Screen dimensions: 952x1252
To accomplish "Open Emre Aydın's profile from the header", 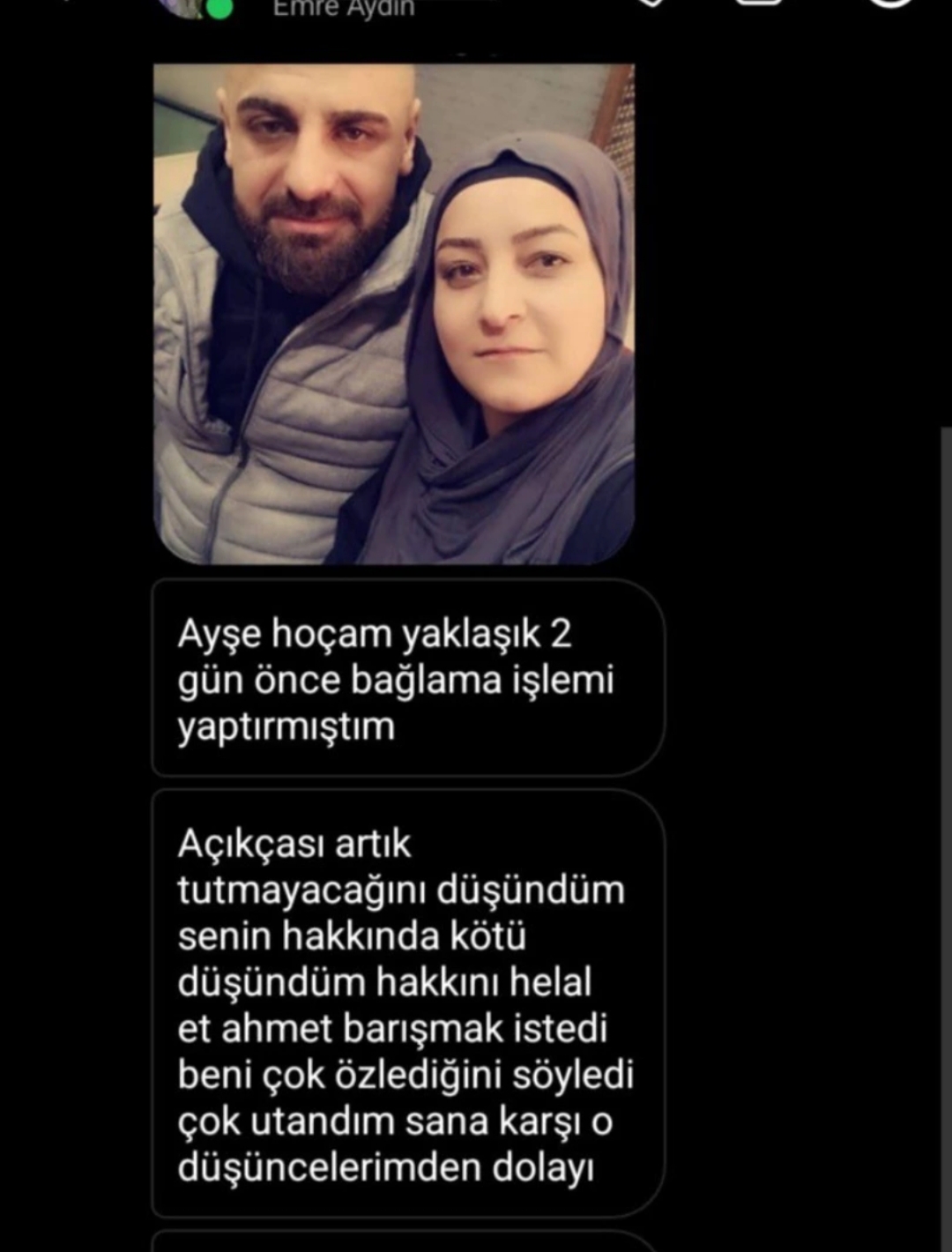I will 343,9.
